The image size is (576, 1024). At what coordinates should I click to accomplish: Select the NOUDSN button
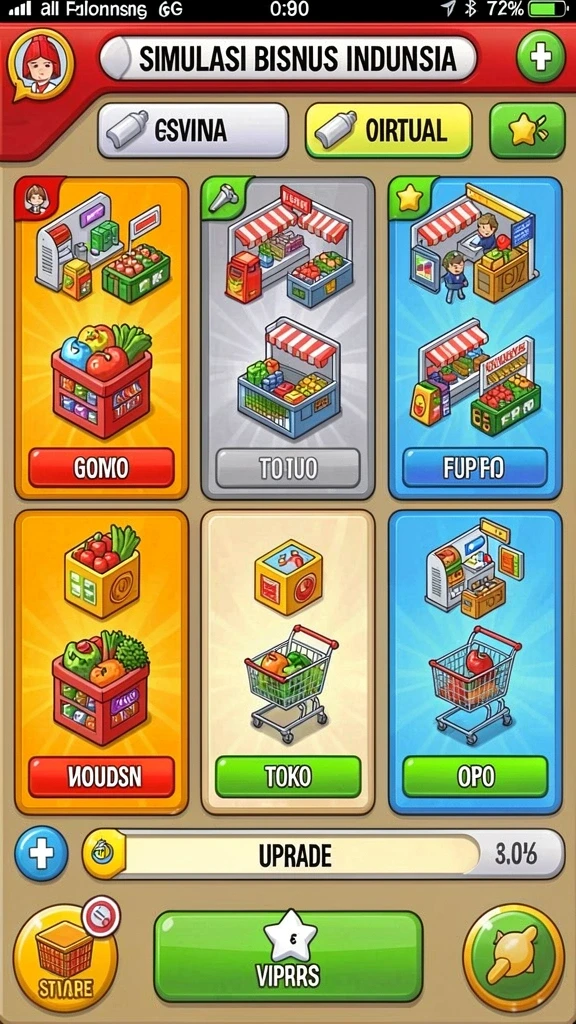(101, 776)
